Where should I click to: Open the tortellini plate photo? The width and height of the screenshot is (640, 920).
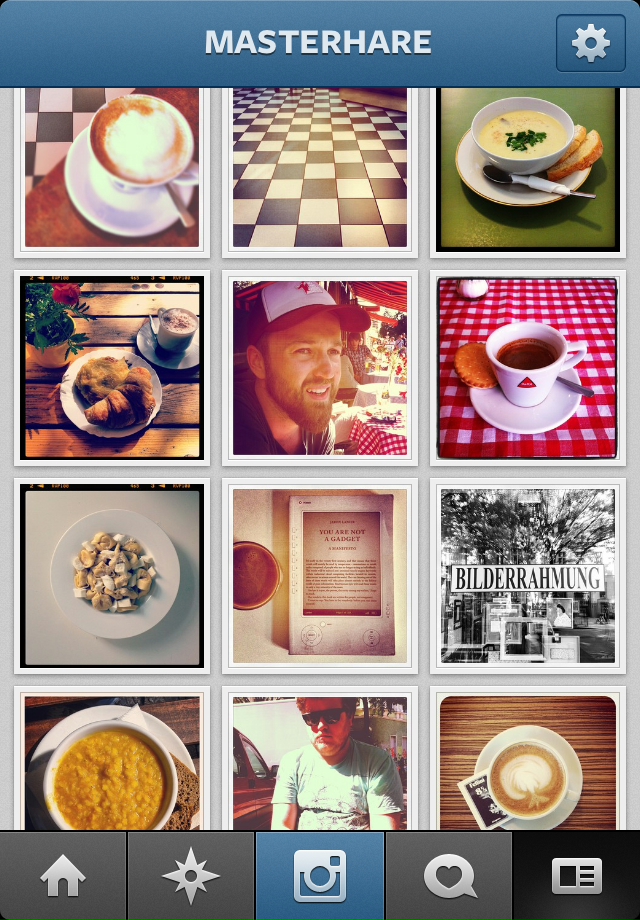click(112, 575)
